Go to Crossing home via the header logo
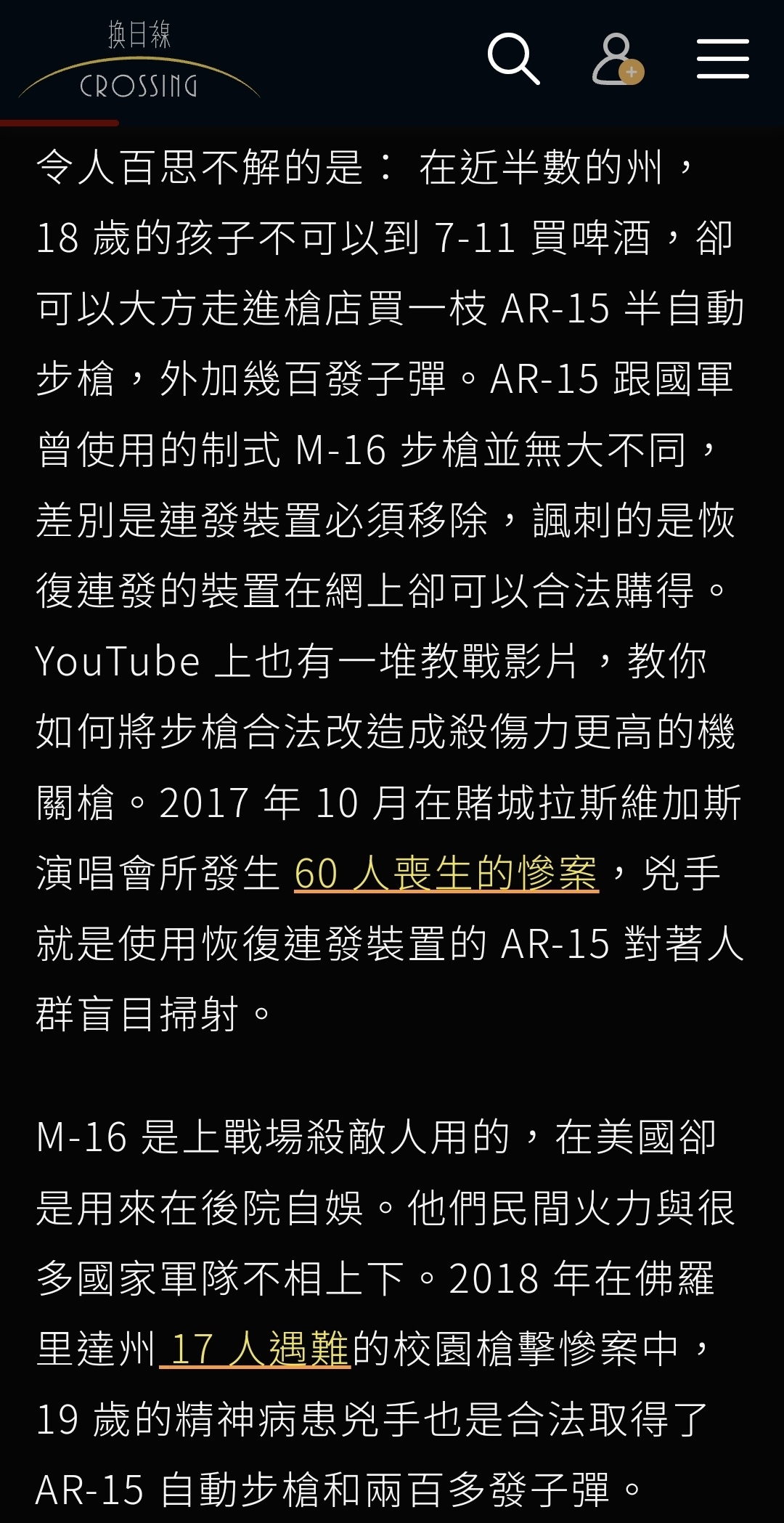Screen dimensions: 784x1523 pyautogui.click(x=139, y=61)
